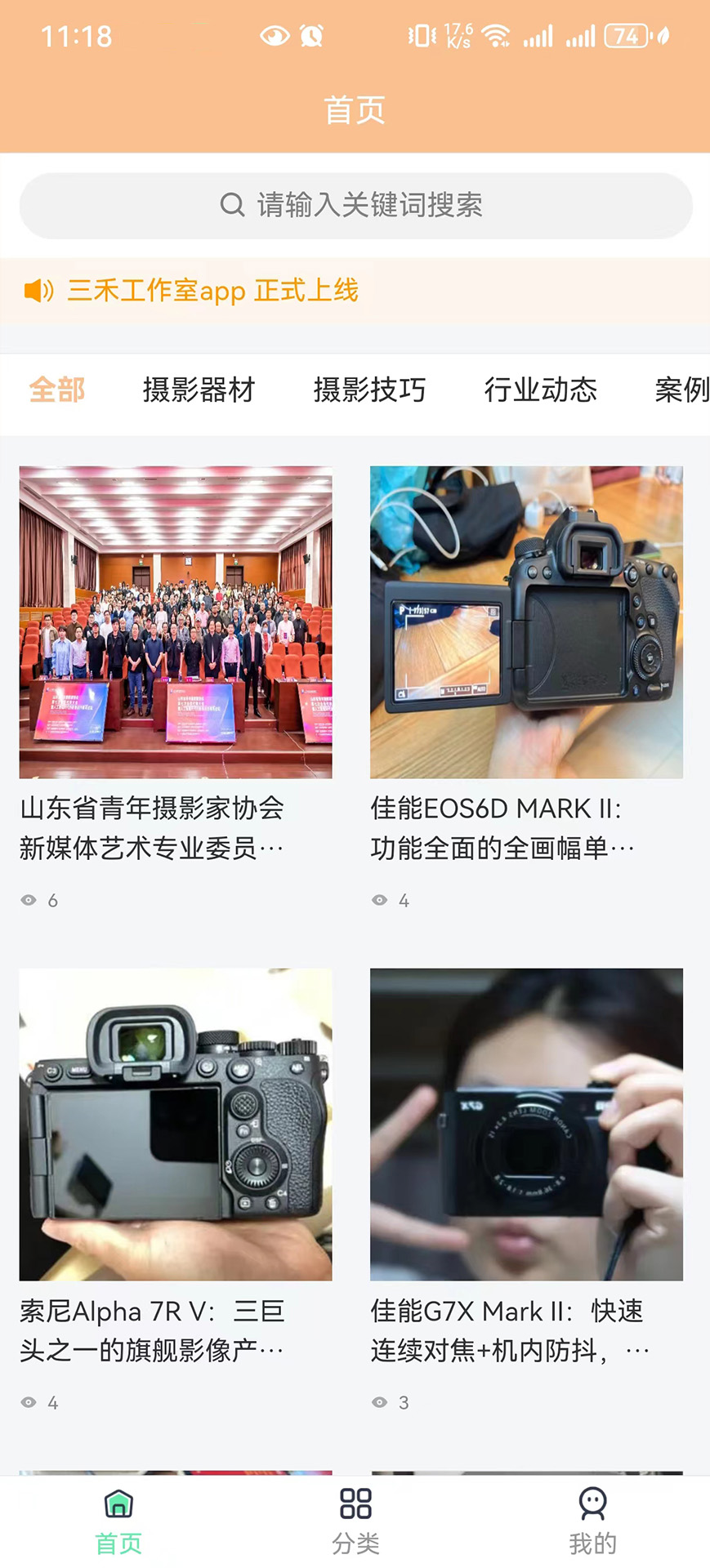Open the 分类 category icon in bottom nav
Image resolution: width=710 pixels, height=1568 pixels.
coord(355,1505)
